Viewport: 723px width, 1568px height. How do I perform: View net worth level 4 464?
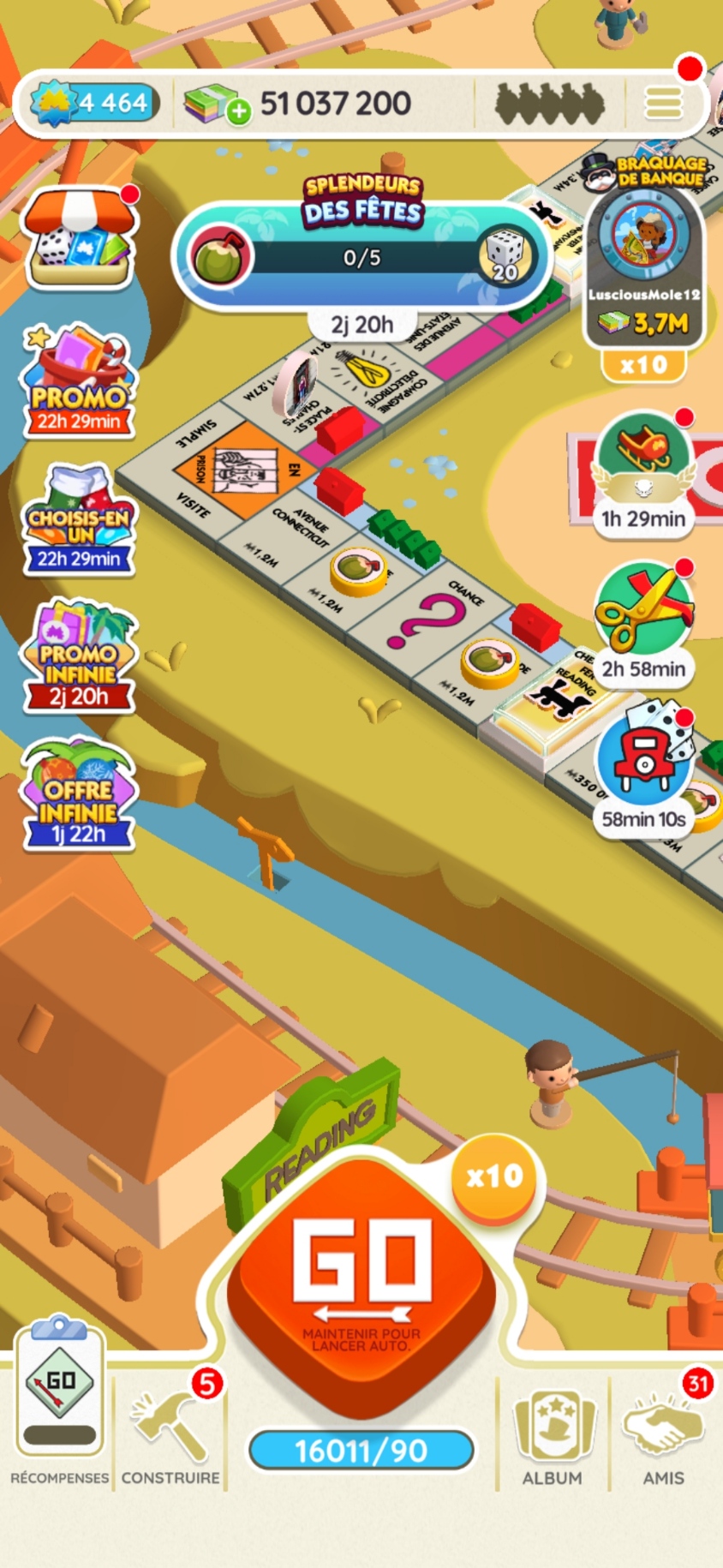coord(96,104)
